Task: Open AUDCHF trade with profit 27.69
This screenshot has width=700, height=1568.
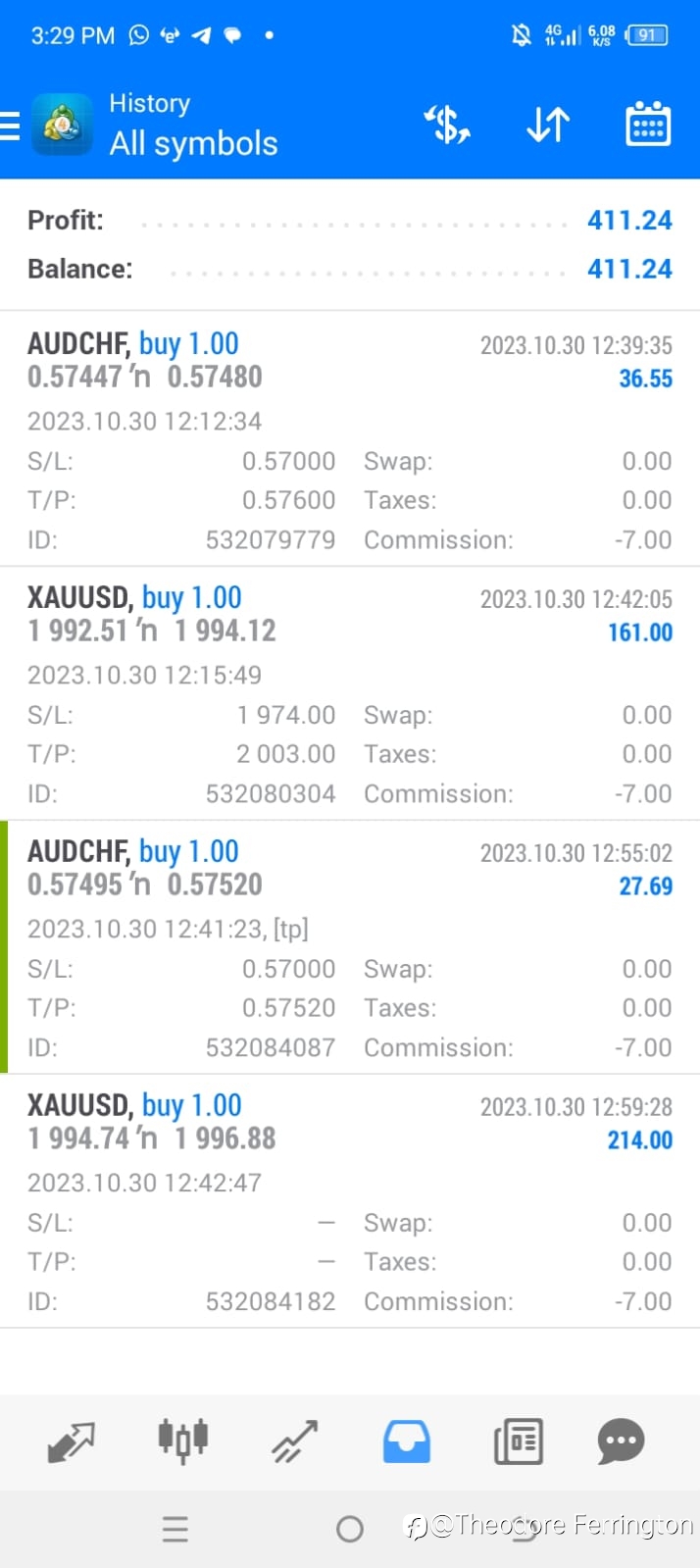Action: coord(350,946)
